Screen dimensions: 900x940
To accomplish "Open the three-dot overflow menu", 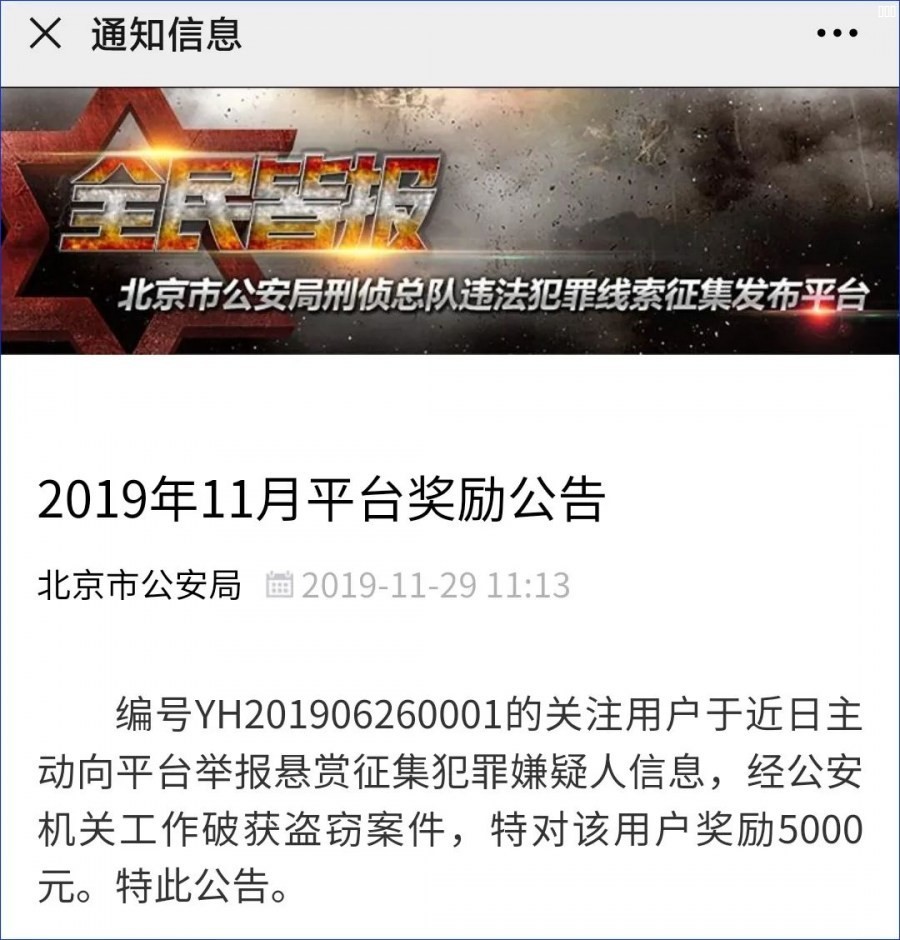I will [x=837, y=35].
